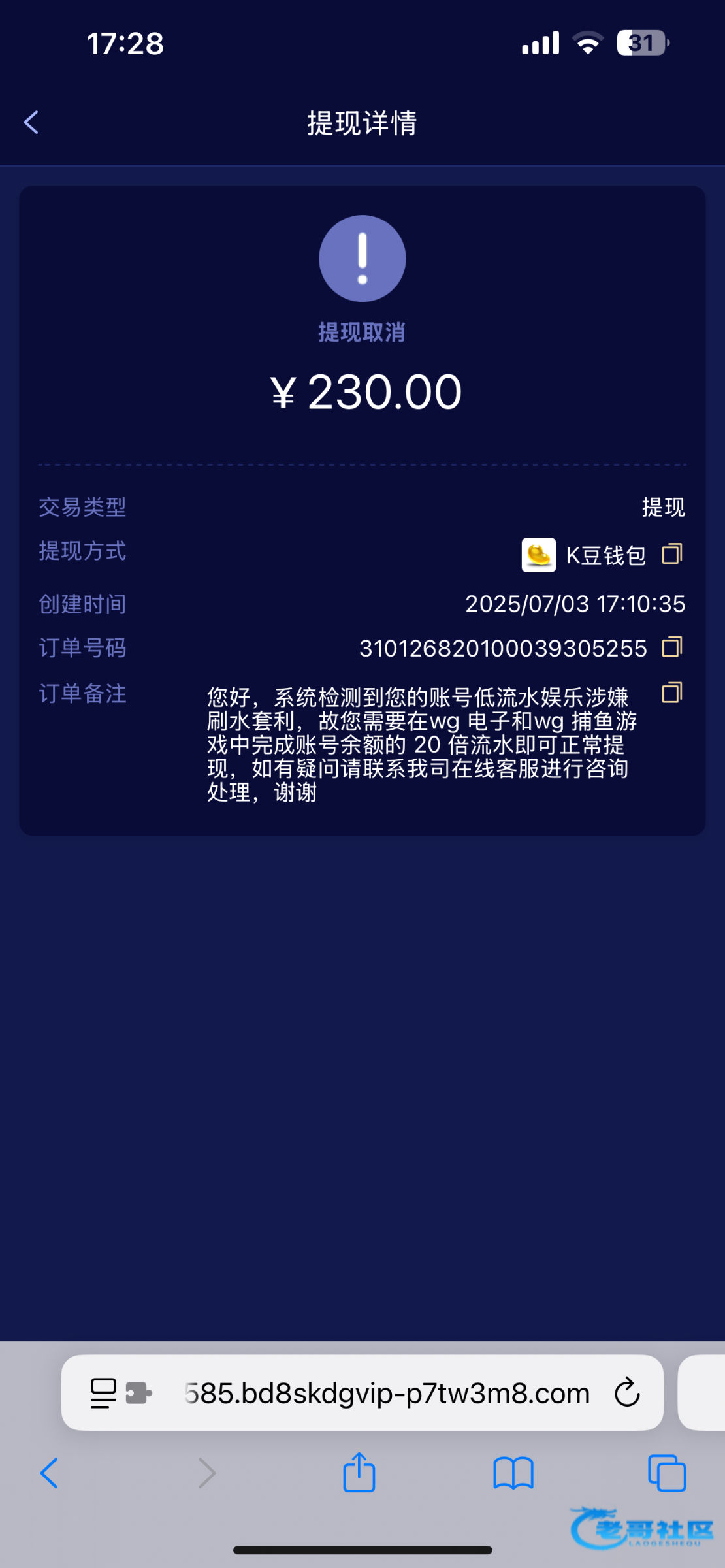Navigate back with Safari's back arrow
This screenshot has width=725, height=1568.
50,1473
